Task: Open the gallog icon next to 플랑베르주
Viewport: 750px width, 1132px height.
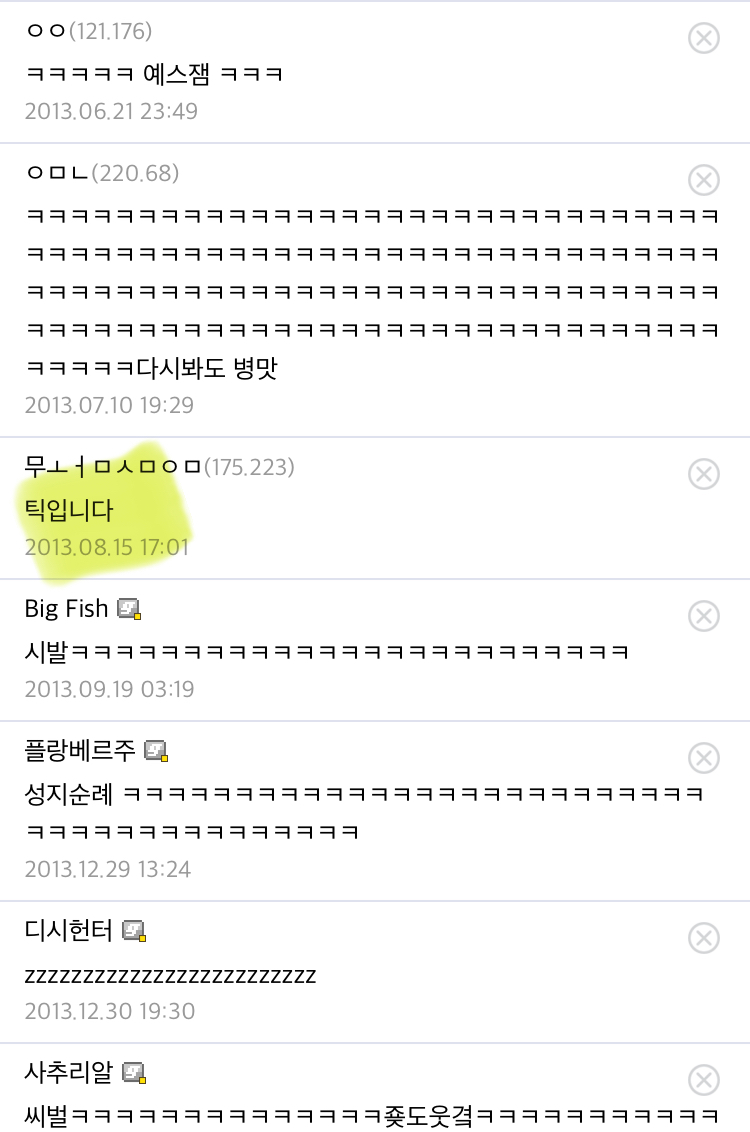Action: (x=156, y=751)
